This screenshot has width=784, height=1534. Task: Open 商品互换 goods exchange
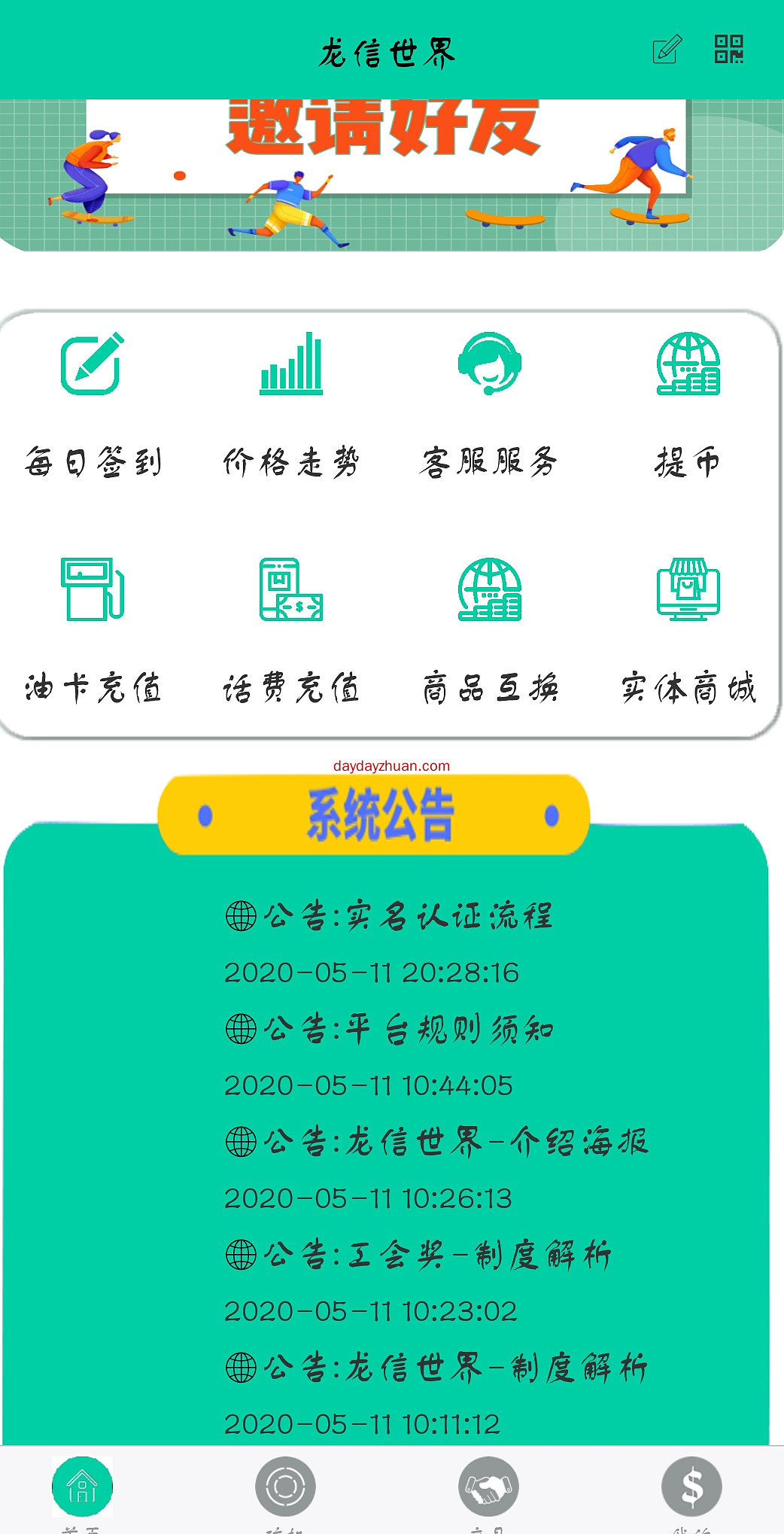click(490, 631)
